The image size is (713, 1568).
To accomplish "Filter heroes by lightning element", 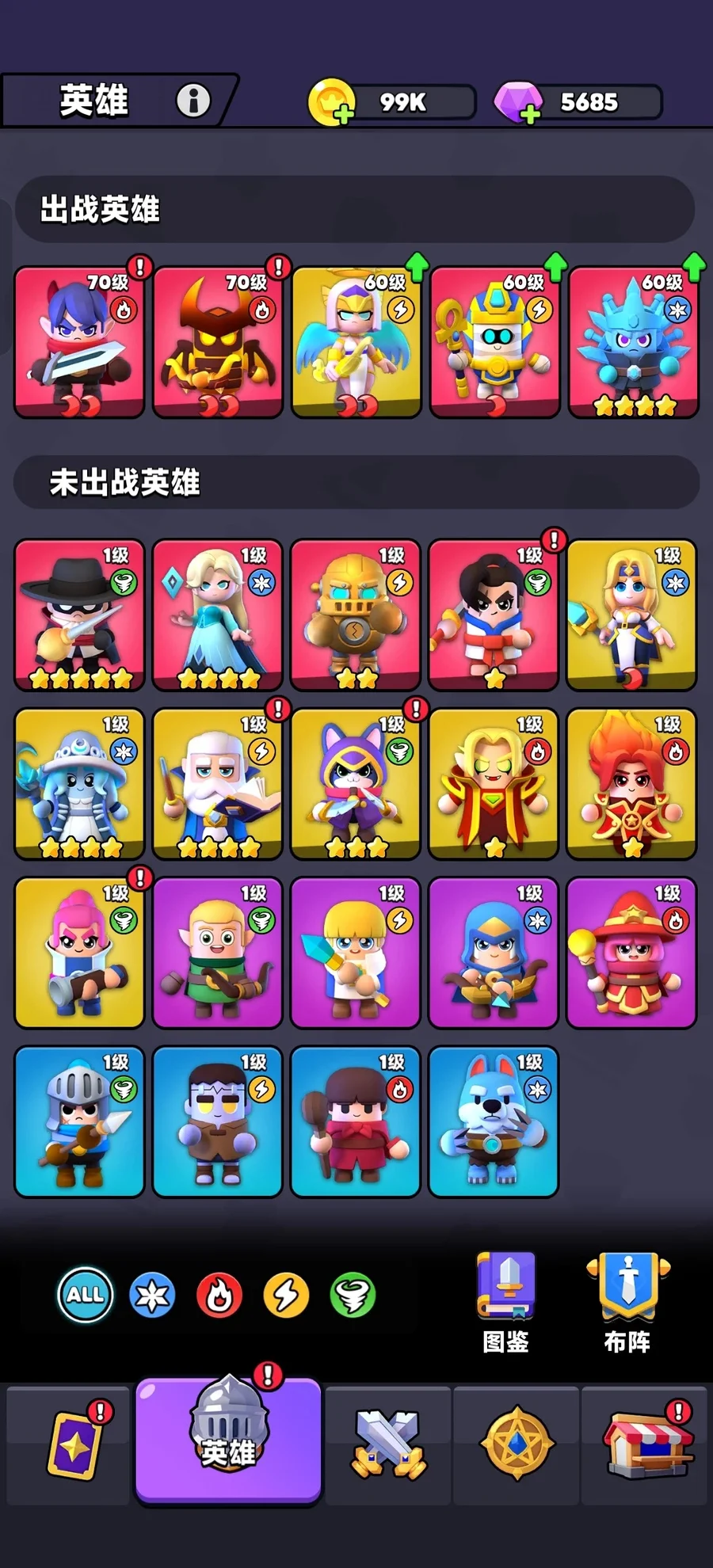I will coord(286,1296).
